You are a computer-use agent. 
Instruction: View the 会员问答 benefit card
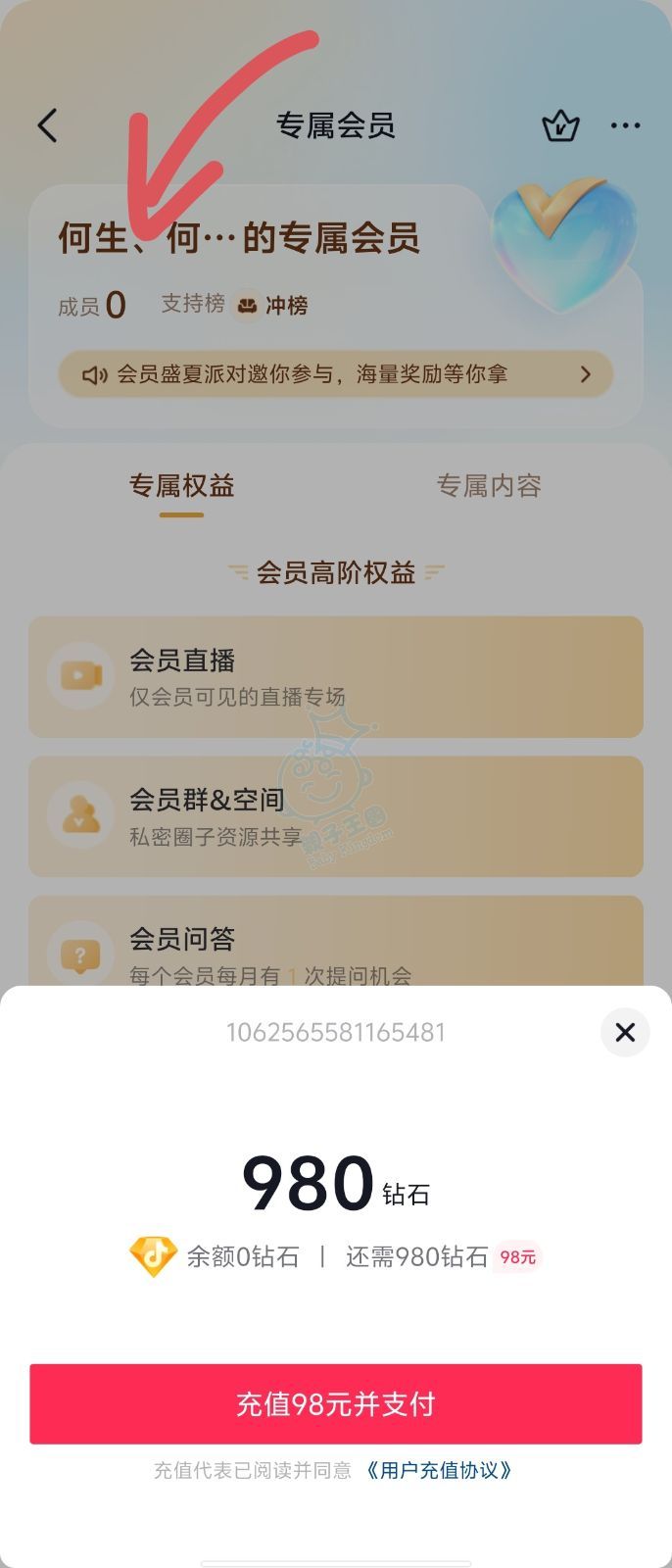(x=336, y=946)
